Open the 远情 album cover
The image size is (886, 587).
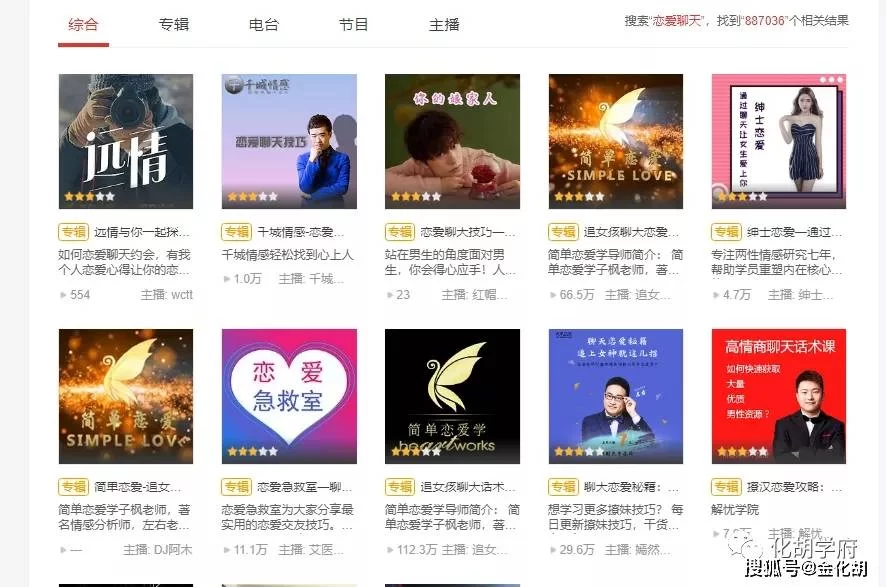(x=126, y=141)
